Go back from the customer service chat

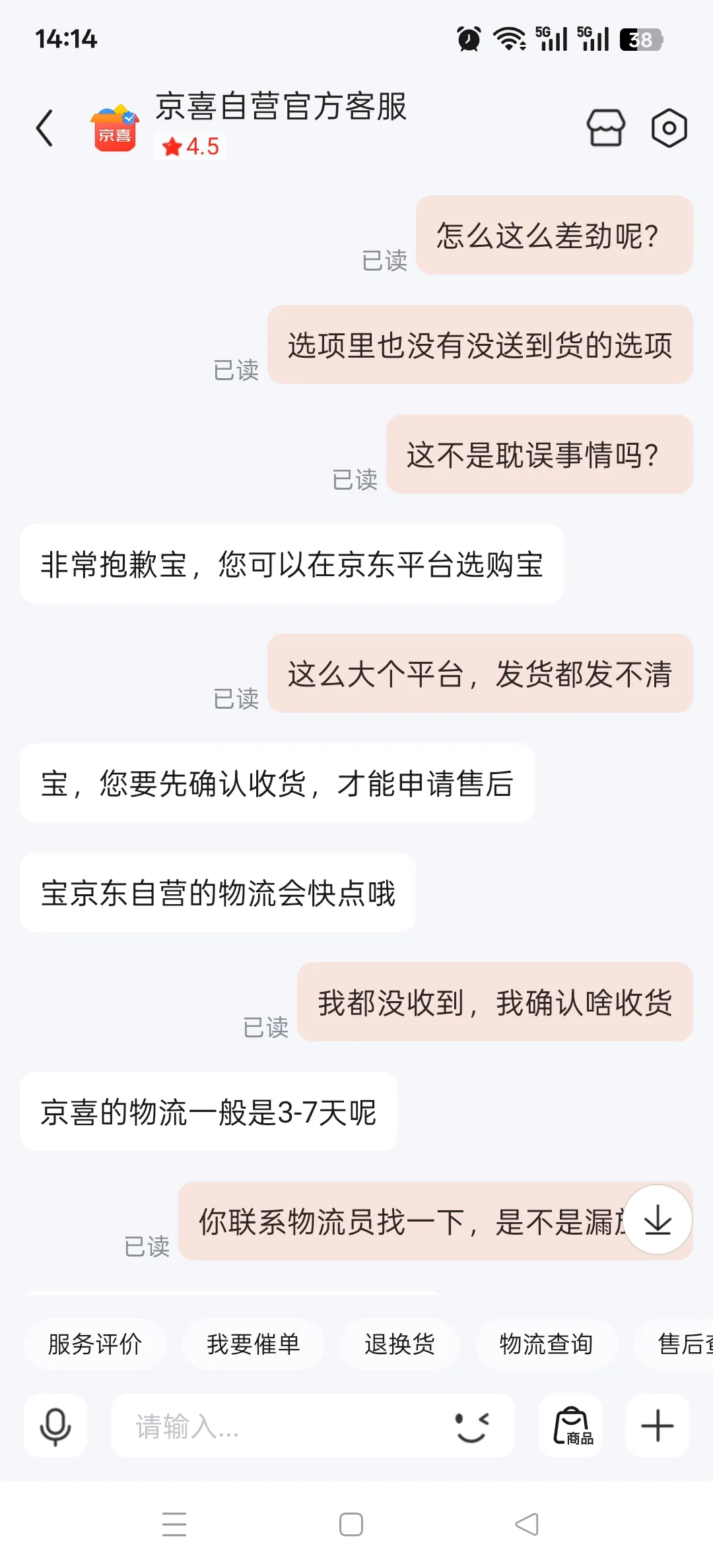(44, 127)
